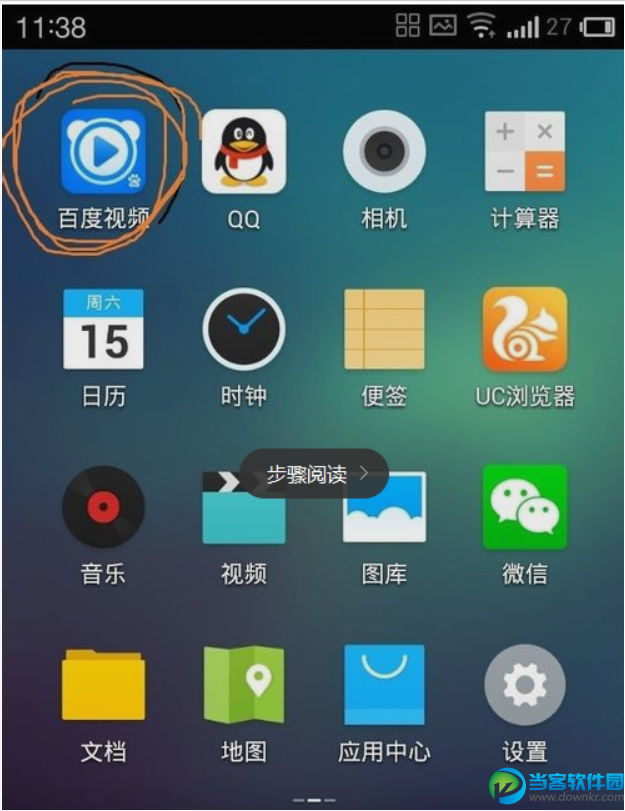Launch the QQ app
This screenshot has width=625, height=811.
click(x=243, y=151)
